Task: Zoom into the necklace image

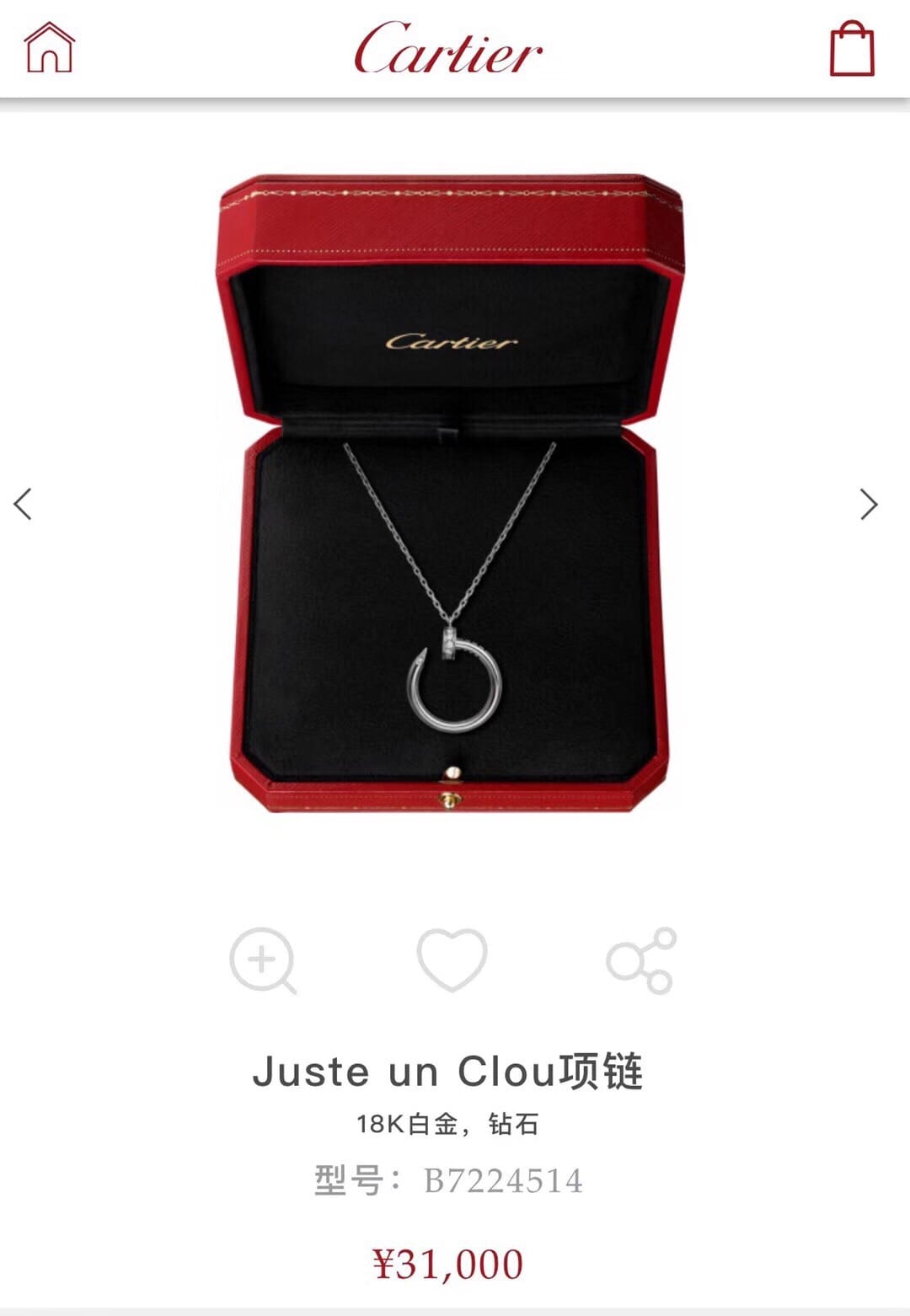Action: tap(262, 960)
